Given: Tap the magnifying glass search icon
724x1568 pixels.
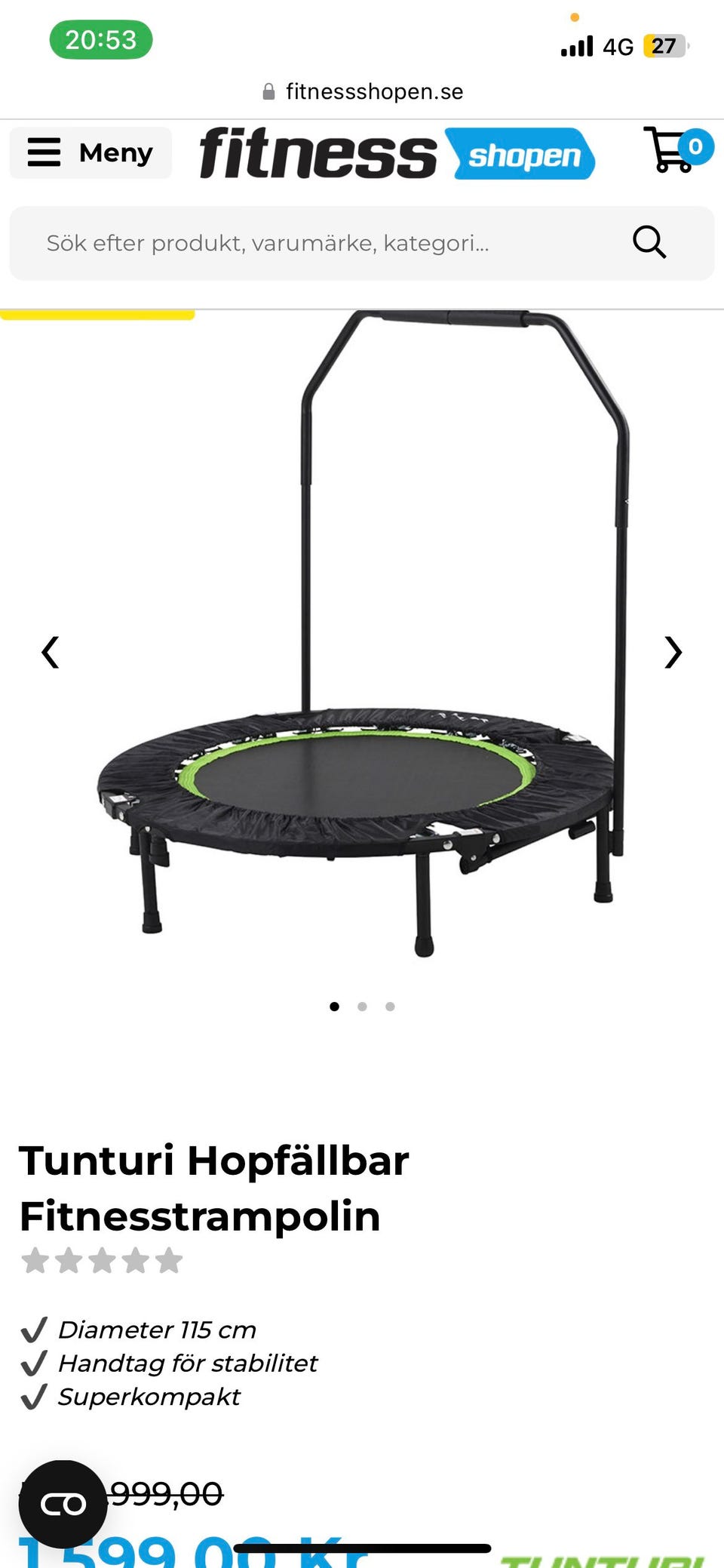Looking at the screenshot, I should point(649,242).
